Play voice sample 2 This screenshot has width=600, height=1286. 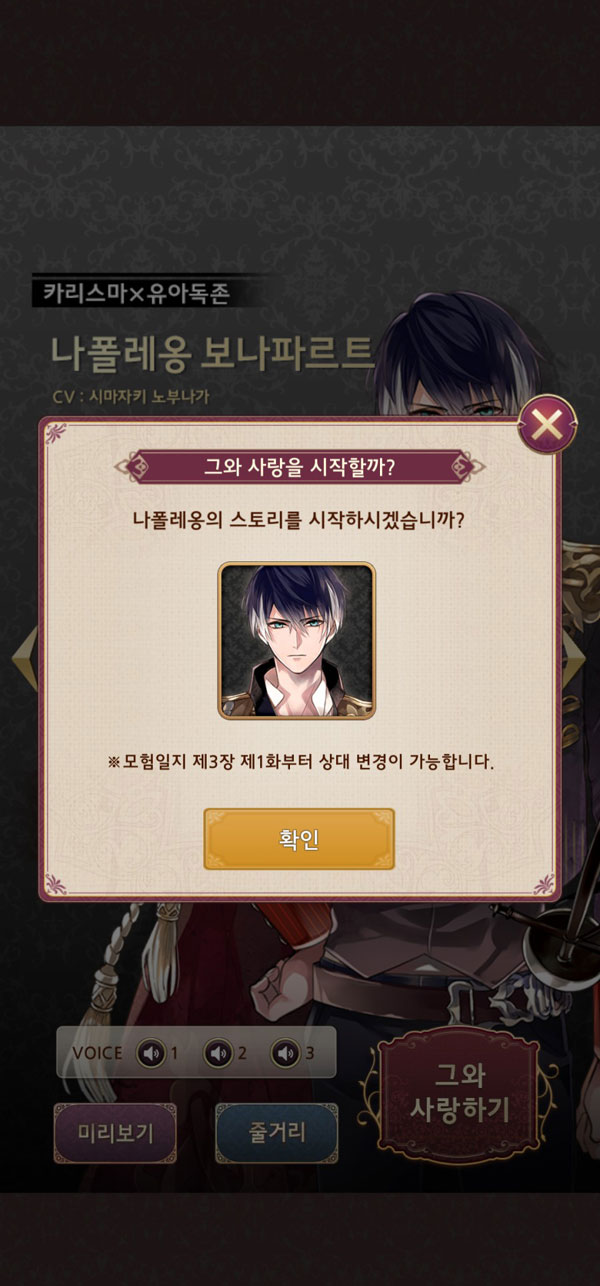coord(218,1053)
